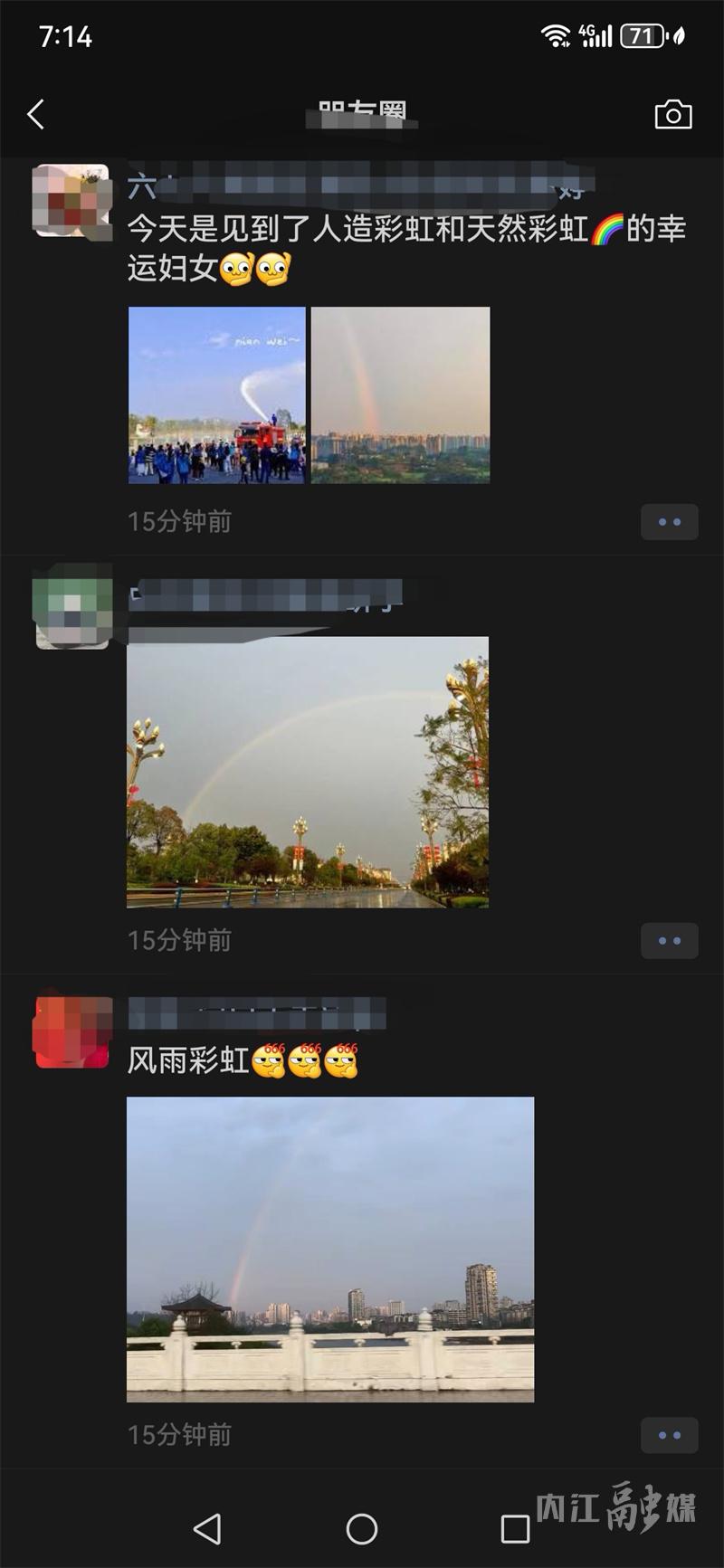View the city skyline rainbow photo
The width and height of the screenshot is (724, 1568).
(400, 394)
